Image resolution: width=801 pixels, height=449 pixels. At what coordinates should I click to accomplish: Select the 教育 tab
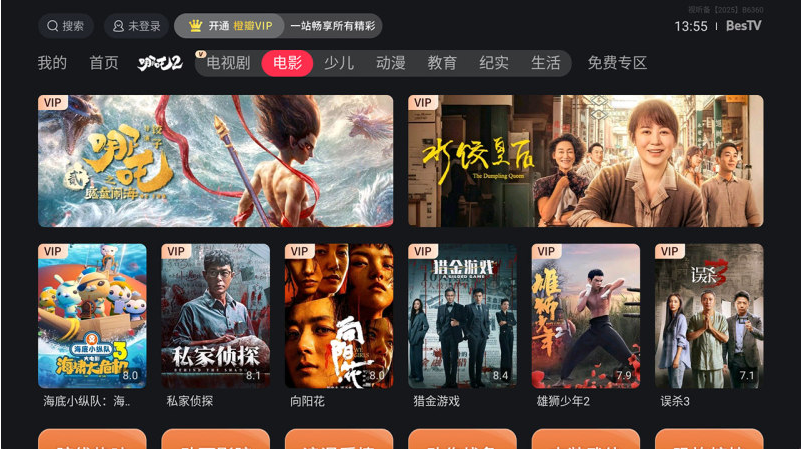coord(442,63)
